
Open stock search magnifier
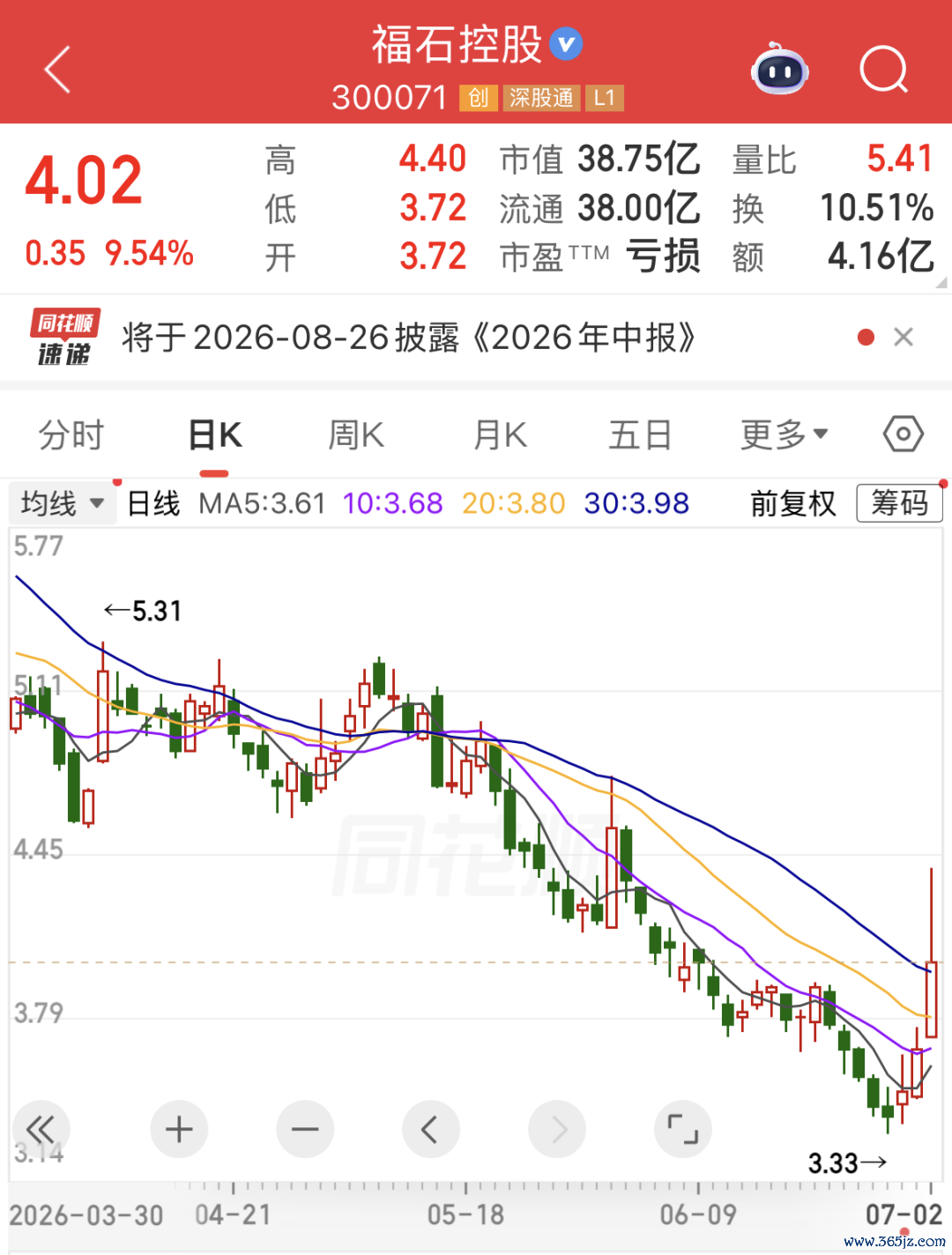tap(883, 70)
